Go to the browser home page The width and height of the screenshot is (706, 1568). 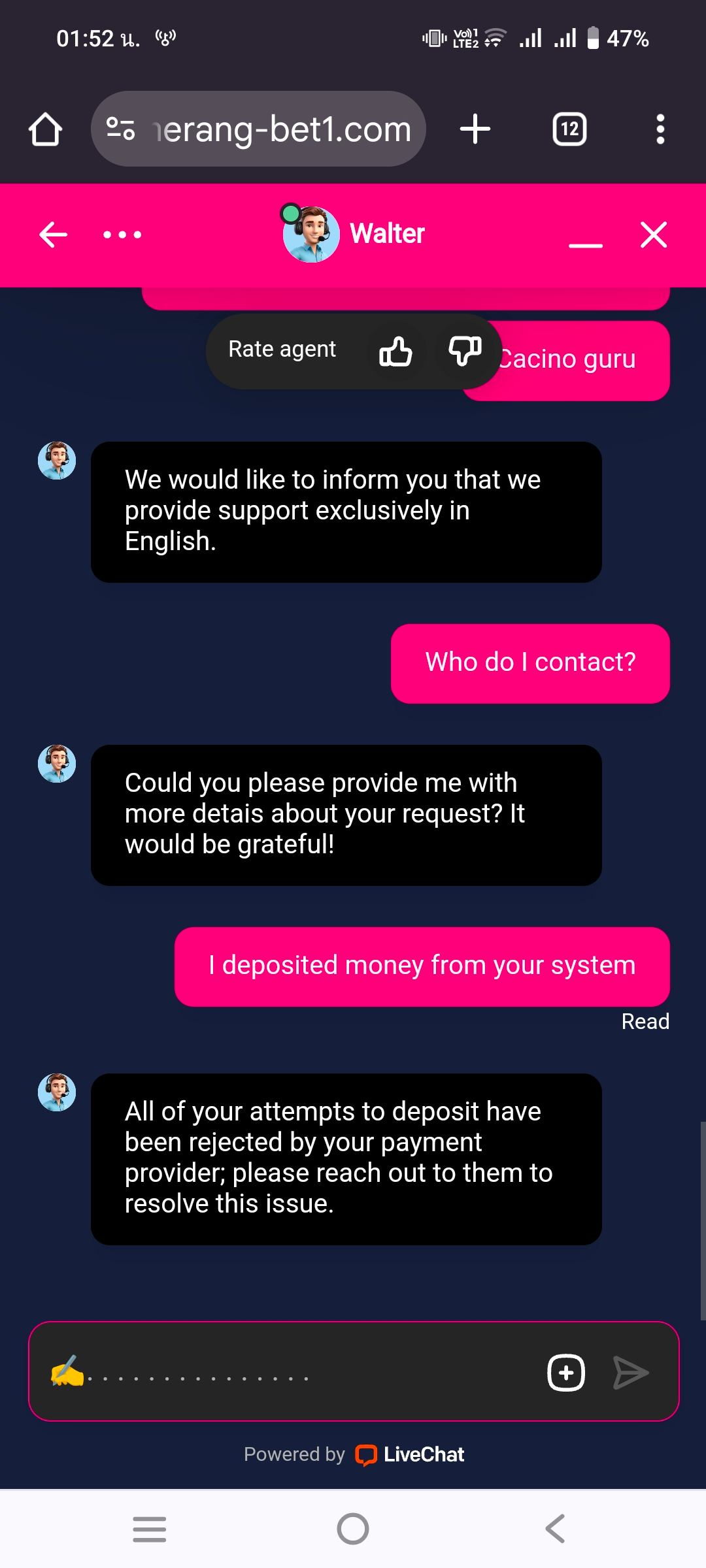tap(46, 129)
